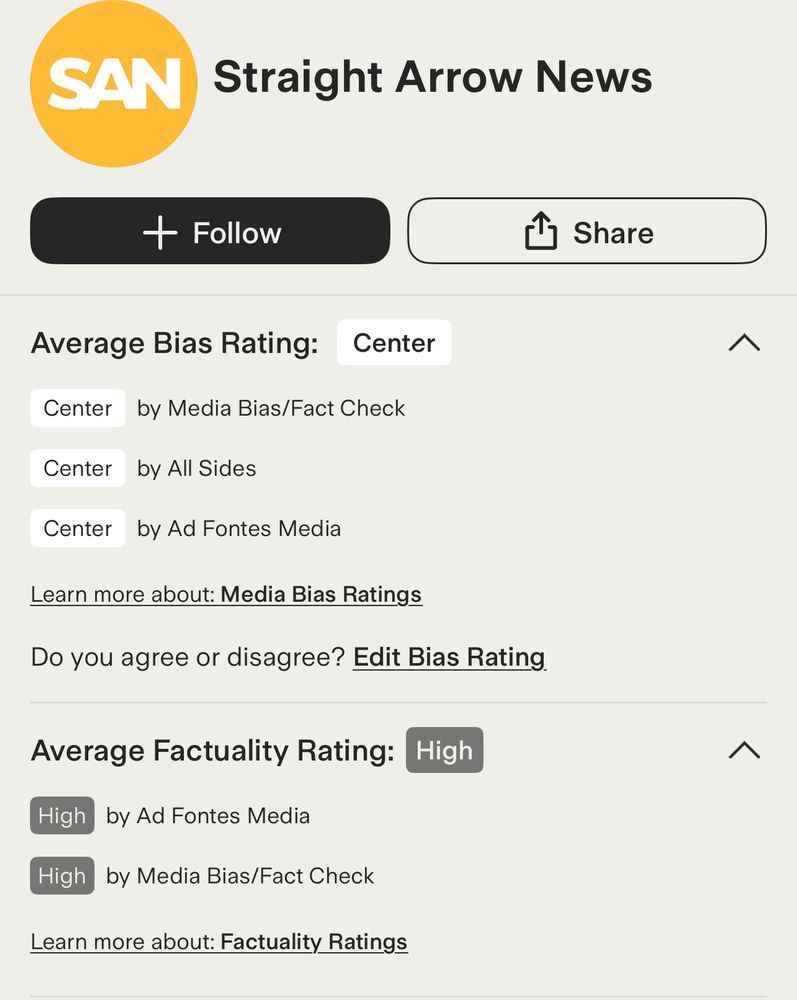Share this news source
This screenshot has width=797, height=1000.
coord(586,231)
